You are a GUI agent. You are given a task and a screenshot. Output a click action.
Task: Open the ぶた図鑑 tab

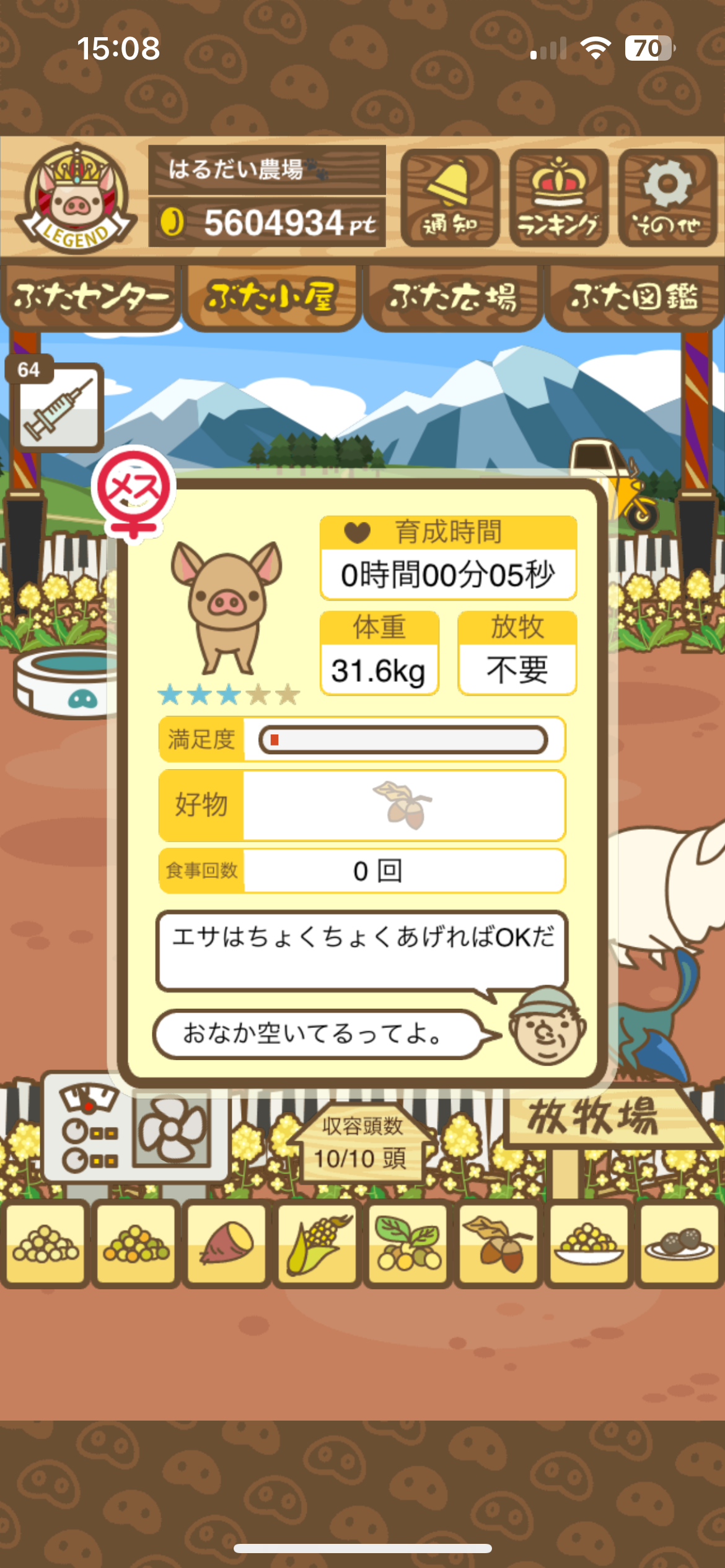point(635,297)
